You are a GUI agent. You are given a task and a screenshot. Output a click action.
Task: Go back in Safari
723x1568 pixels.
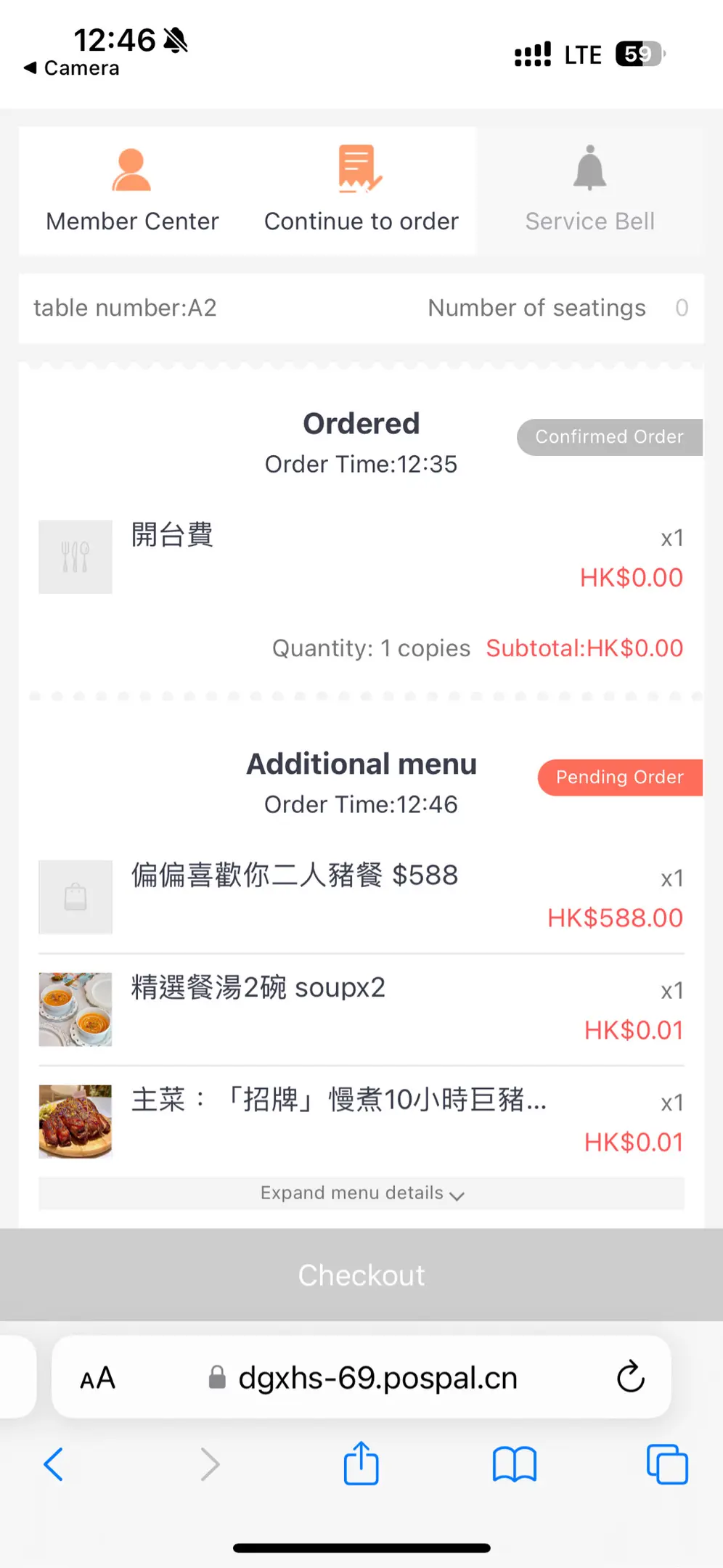54,1464
